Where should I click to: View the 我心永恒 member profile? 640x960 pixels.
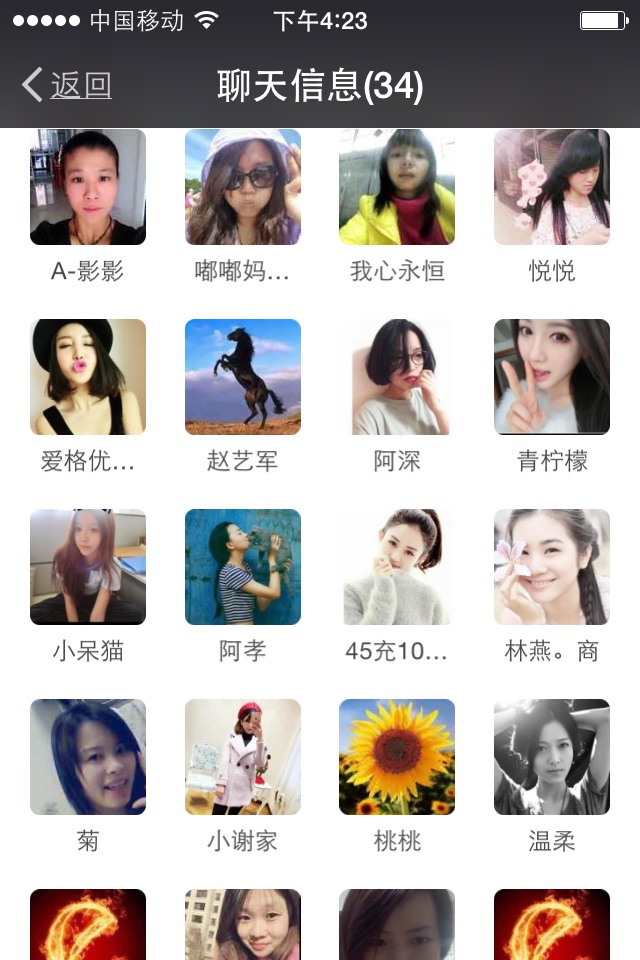tap(397, 187)
